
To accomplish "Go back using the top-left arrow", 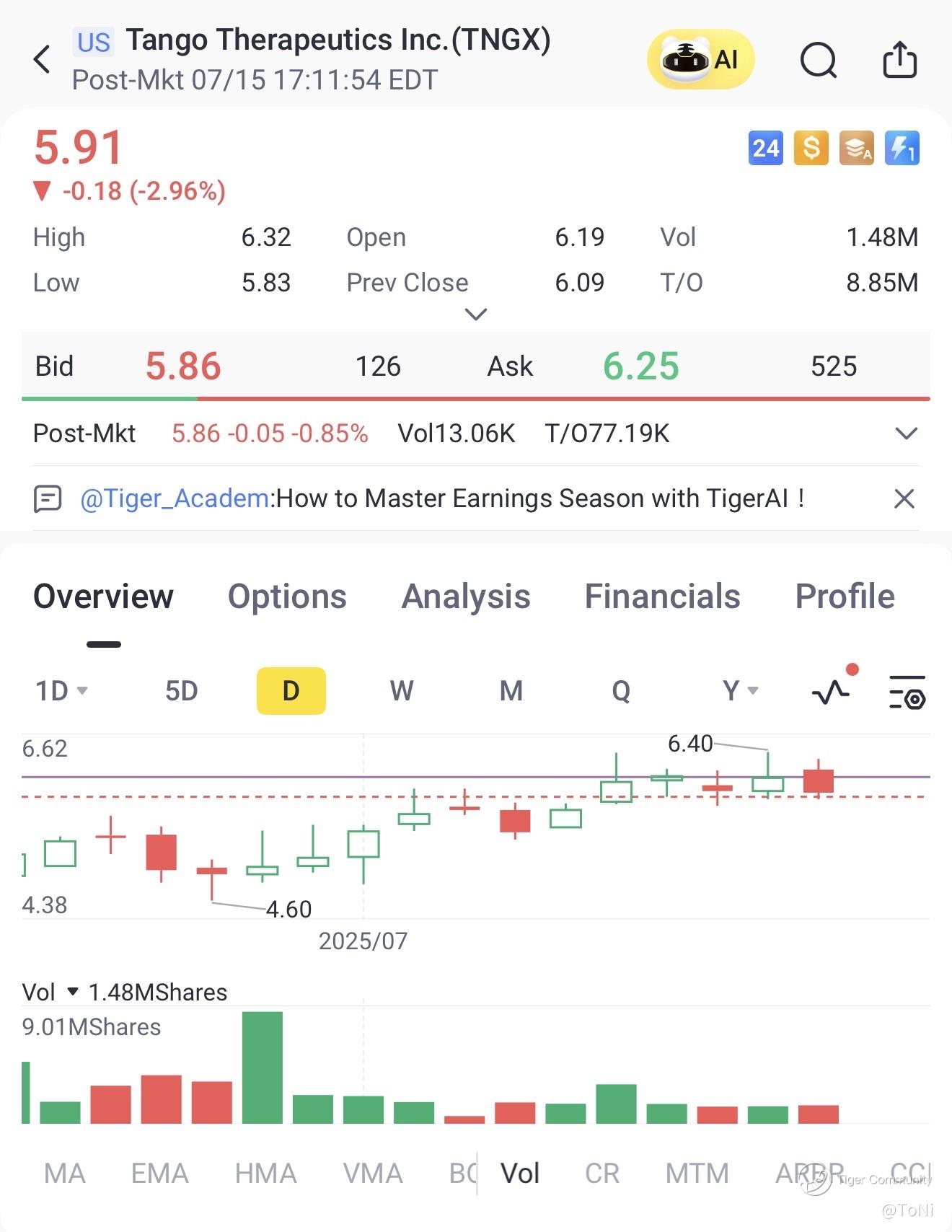I will pos(42,59).
